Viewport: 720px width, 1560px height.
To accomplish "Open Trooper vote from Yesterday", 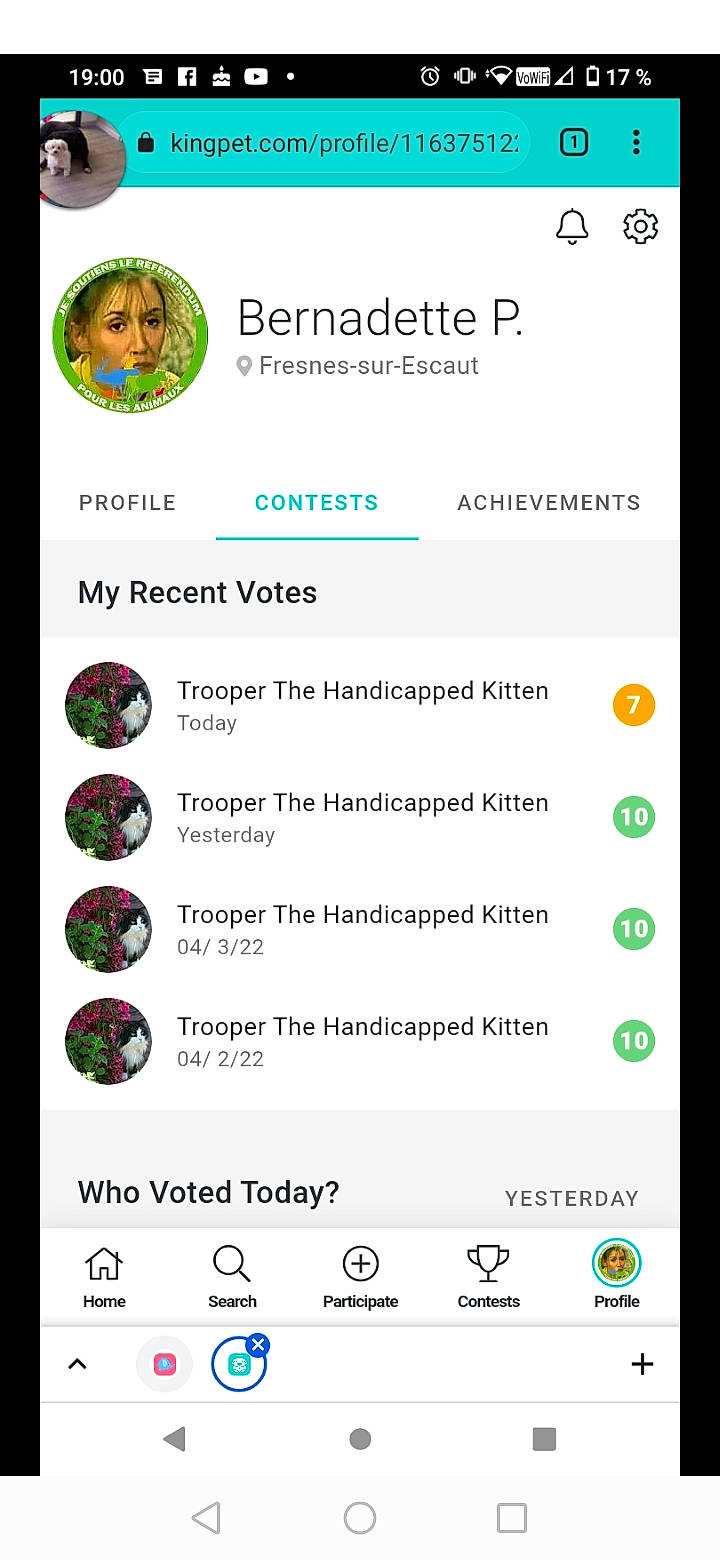I will click(x=362, y=817).
